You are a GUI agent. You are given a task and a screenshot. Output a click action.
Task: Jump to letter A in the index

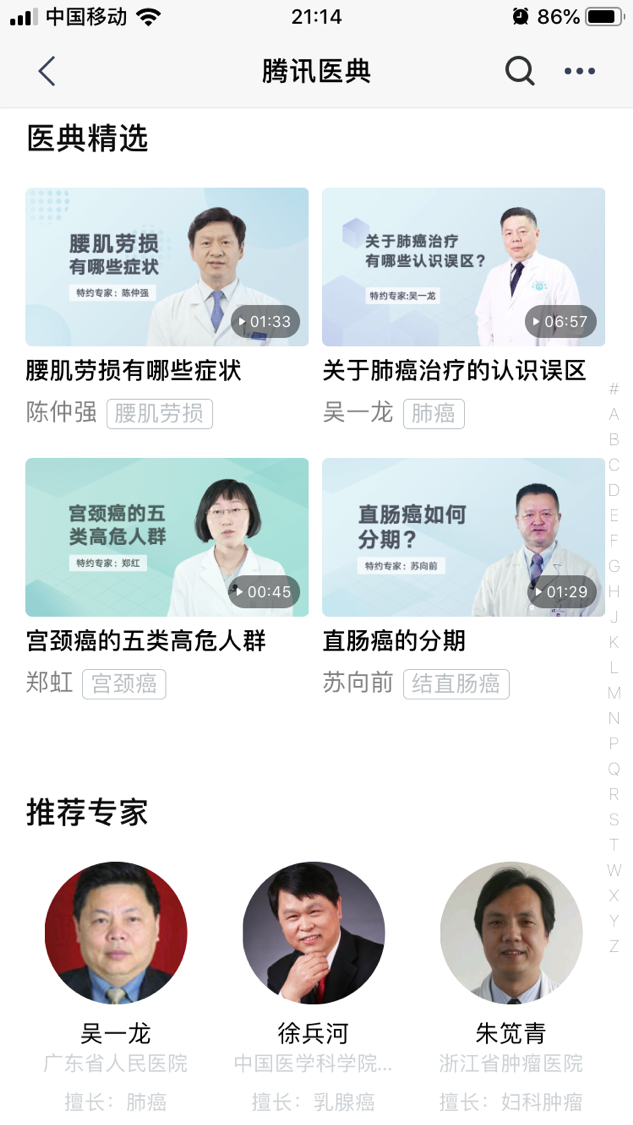[614, 414]
